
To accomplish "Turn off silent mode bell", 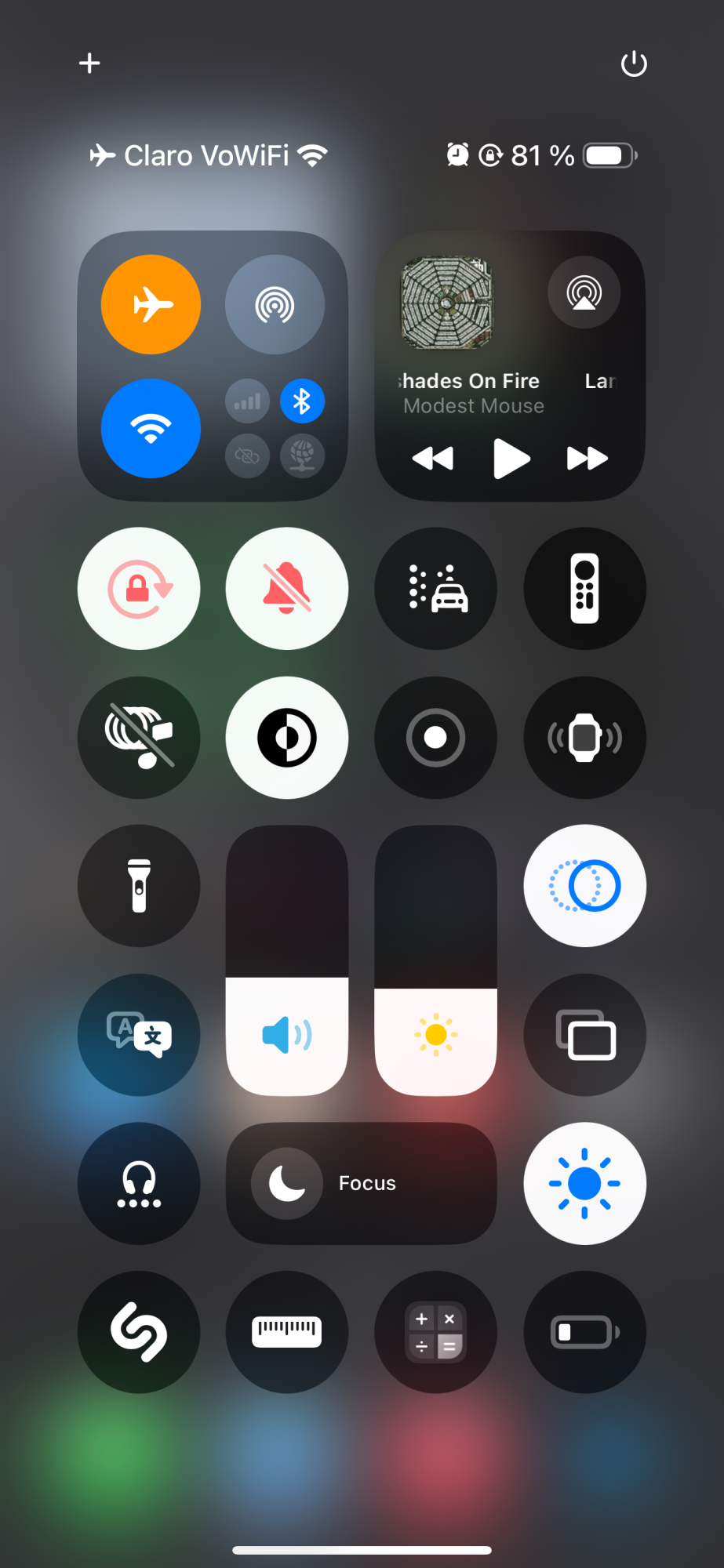I will click(x=287, y=588).
